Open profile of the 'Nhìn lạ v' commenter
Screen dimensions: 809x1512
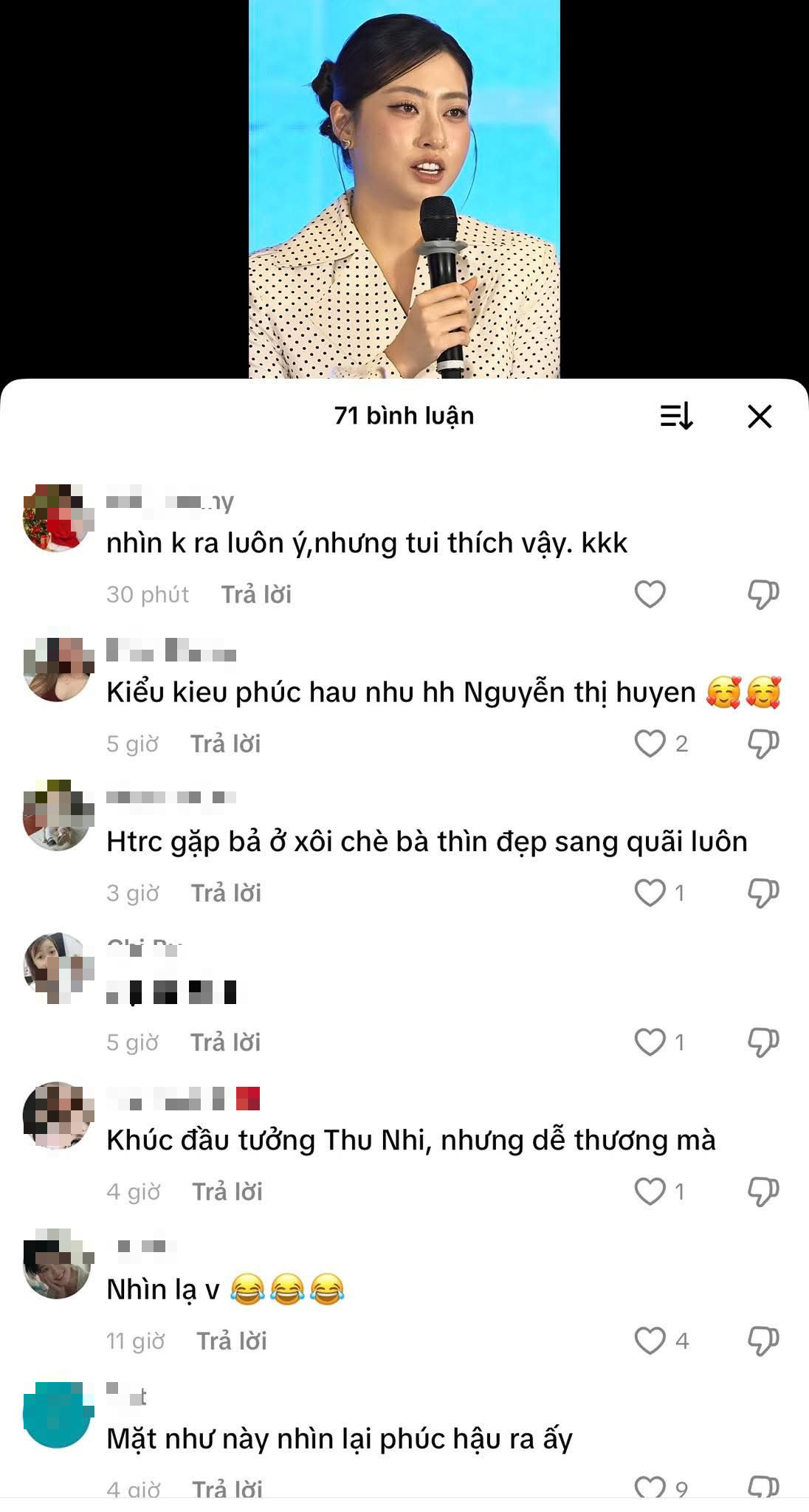58,1263
